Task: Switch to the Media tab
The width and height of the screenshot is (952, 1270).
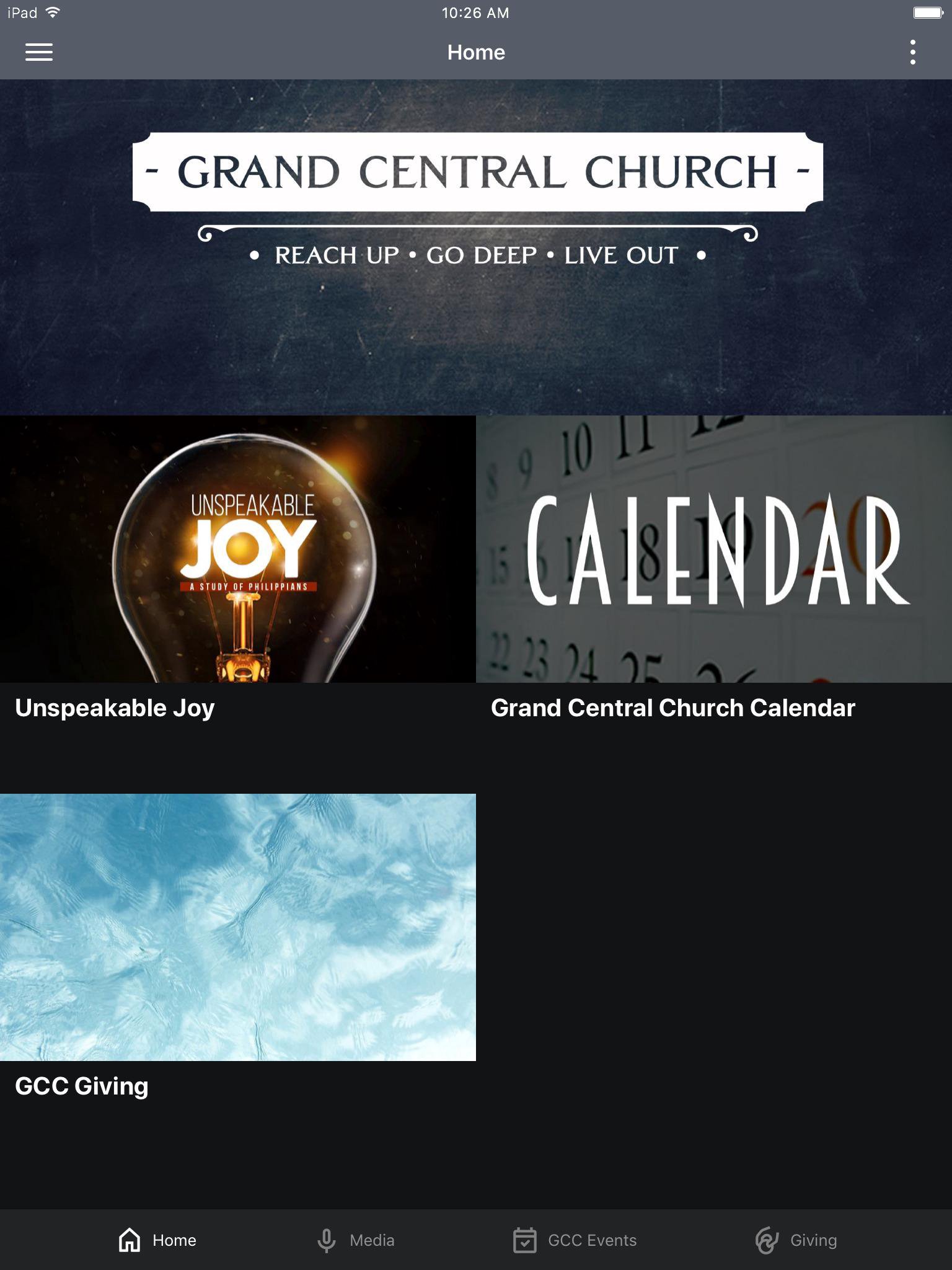Action: pos(356,1240)
